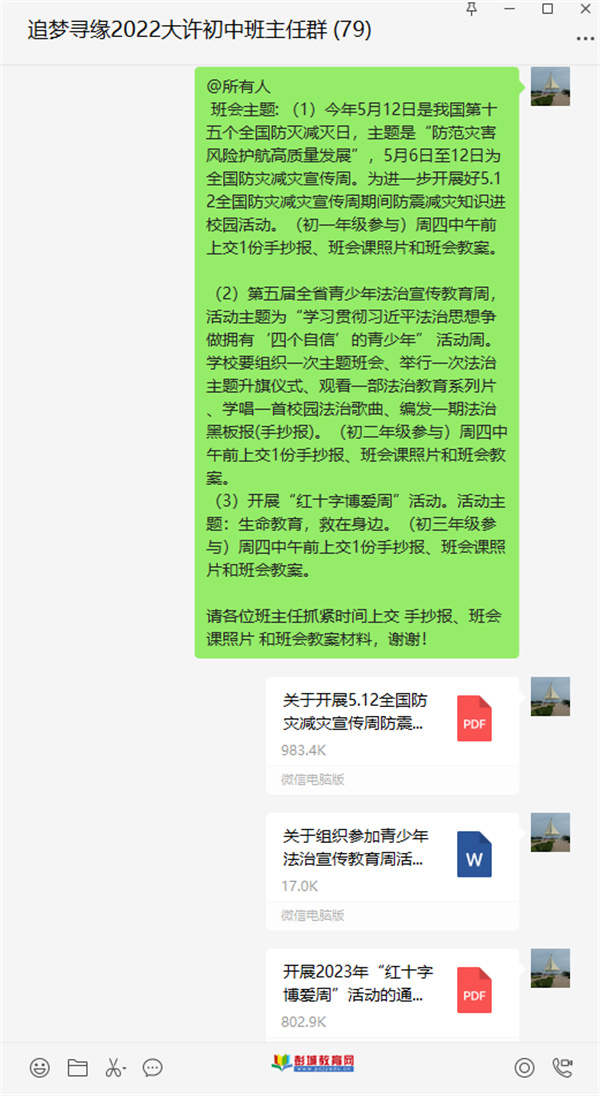
Task: Open the 青少年法治宣传教育周 Word document
Action: coord(392,857)
